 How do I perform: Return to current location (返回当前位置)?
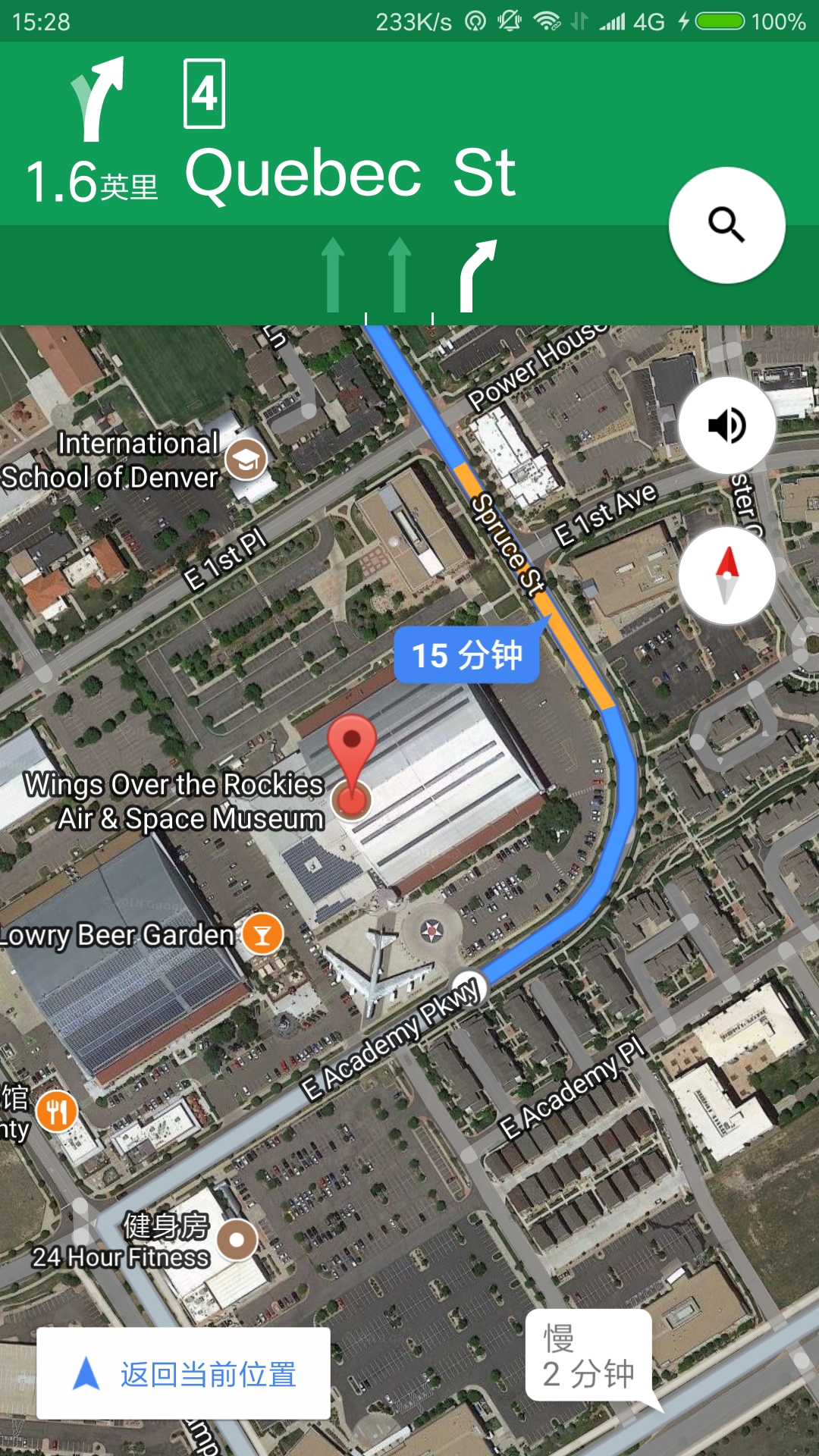(184, 1373)
